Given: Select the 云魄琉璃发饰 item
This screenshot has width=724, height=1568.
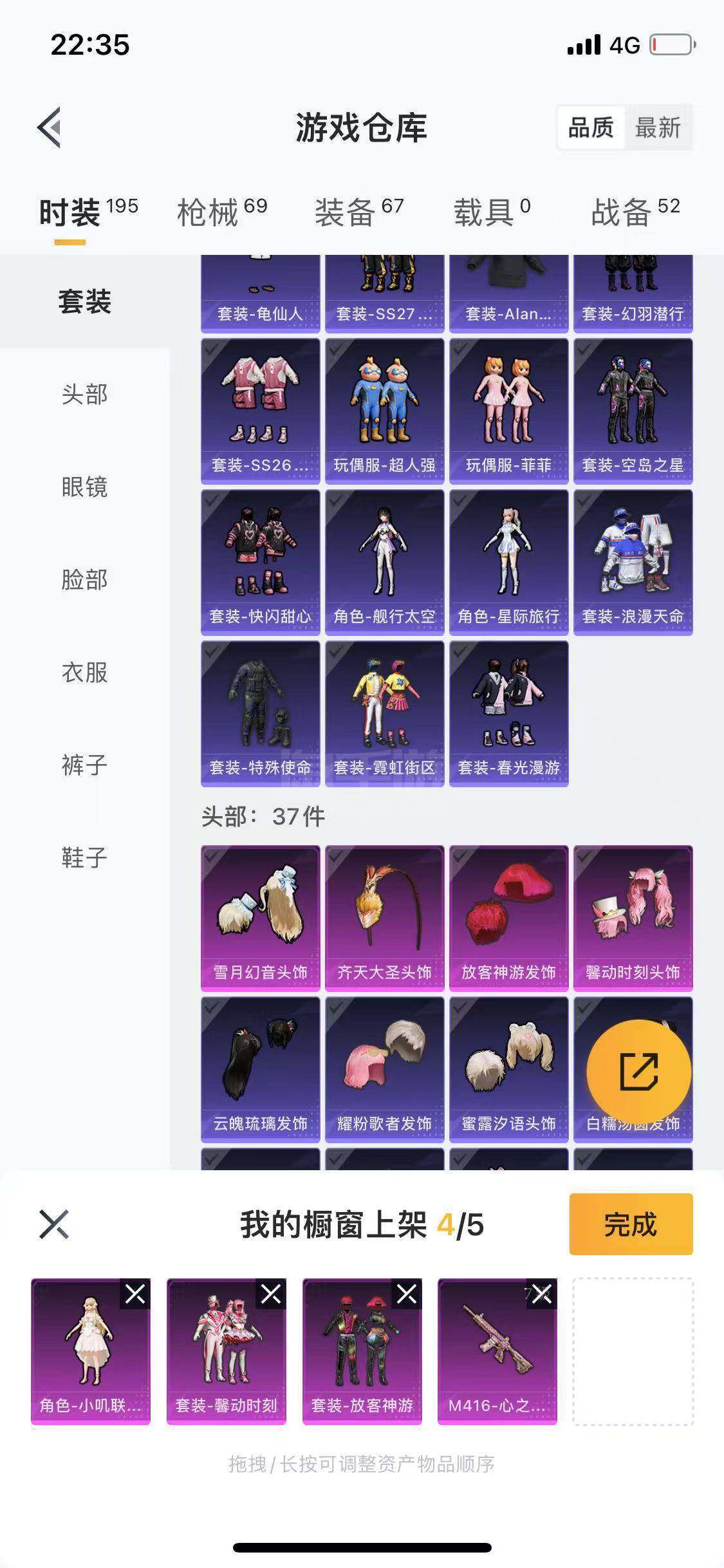Looking at the screenshot, I should pyautogui.click(x=260, y=1070).
